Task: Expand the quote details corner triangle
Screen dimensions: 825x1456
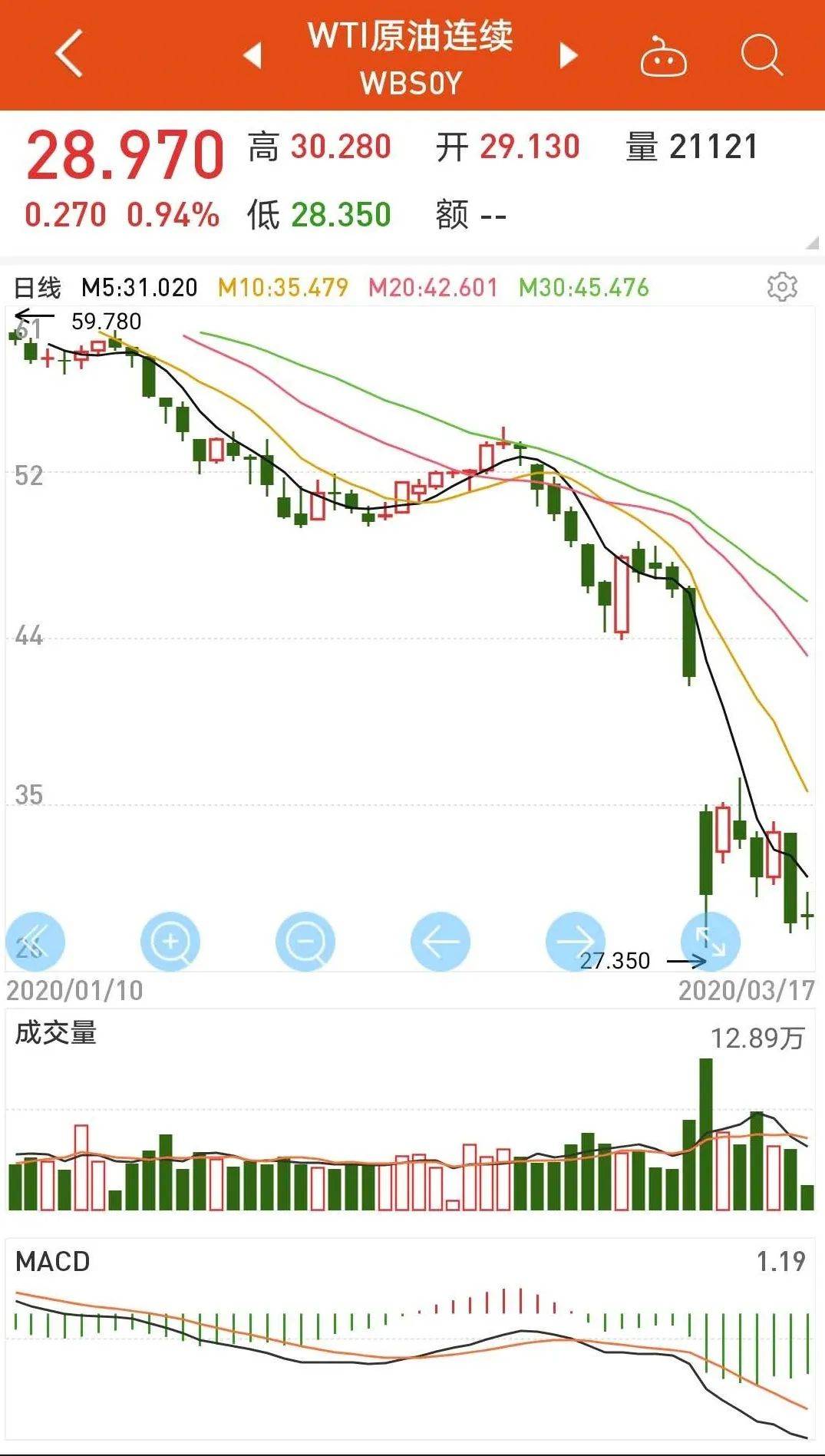Action: pyautogui.click(x=813, y=243)
